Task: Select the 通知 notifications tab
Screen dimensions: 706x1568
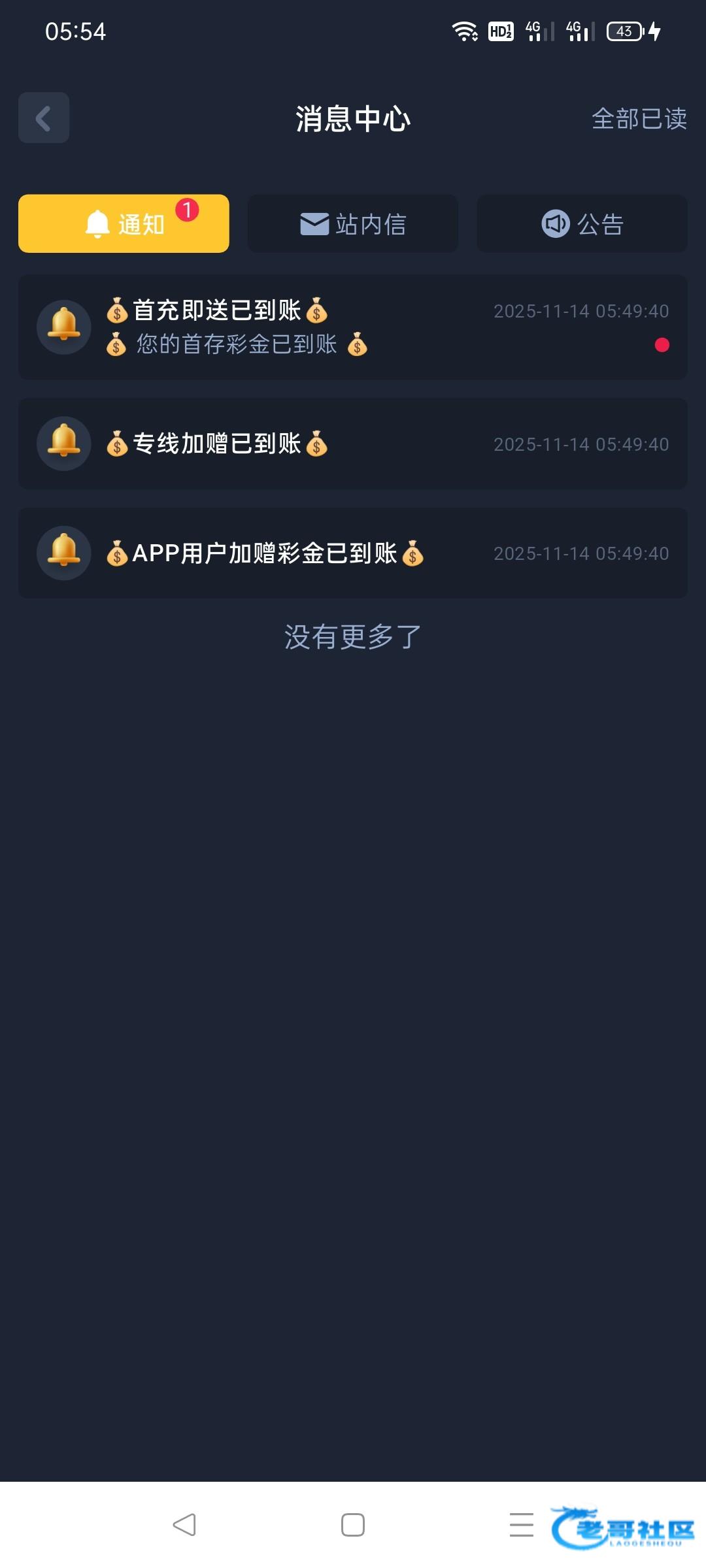Action: 124,223
